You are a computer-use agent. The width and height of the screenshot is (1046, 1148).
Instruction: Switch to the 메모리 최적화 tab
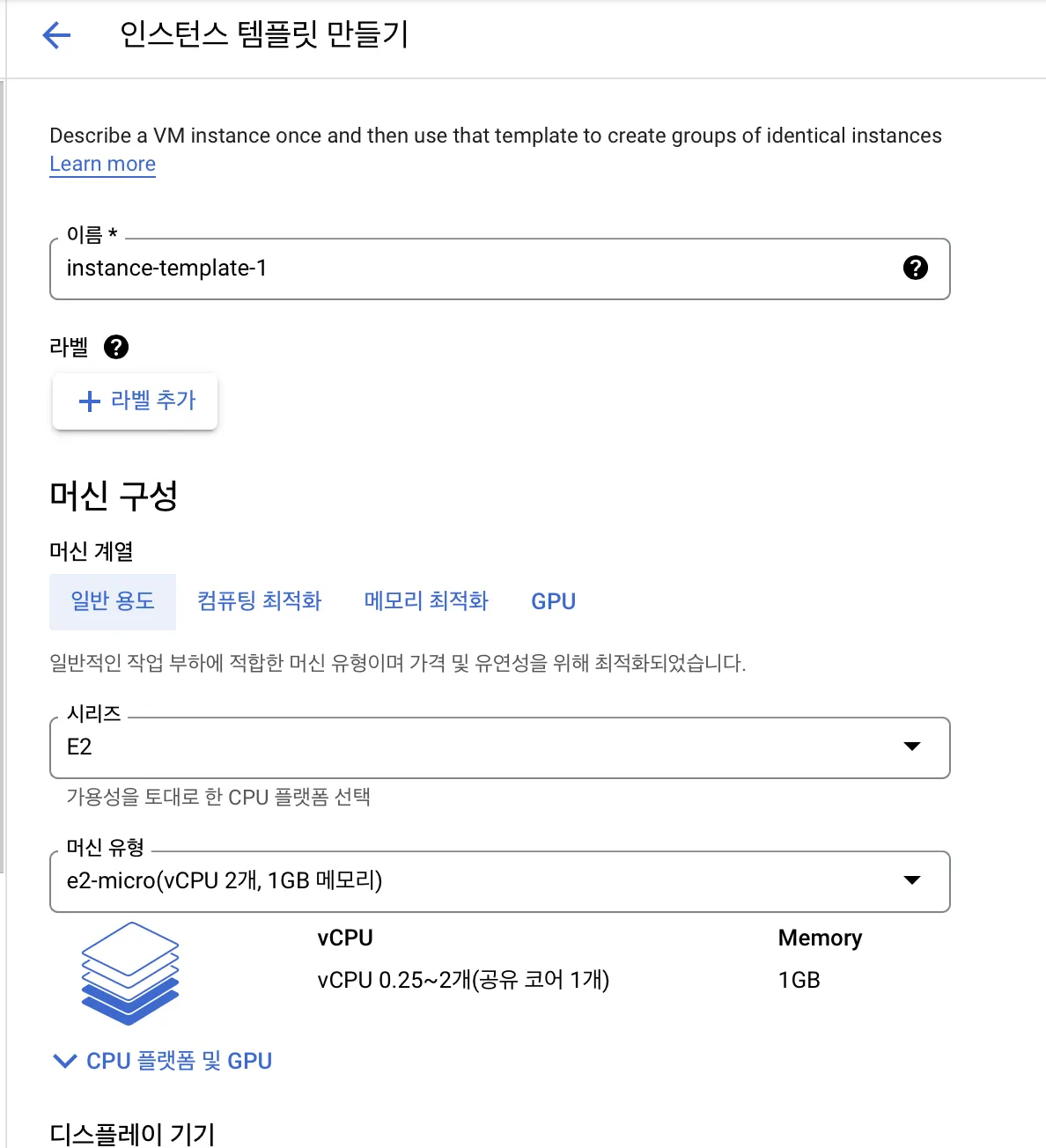click(x=426, y=601)
